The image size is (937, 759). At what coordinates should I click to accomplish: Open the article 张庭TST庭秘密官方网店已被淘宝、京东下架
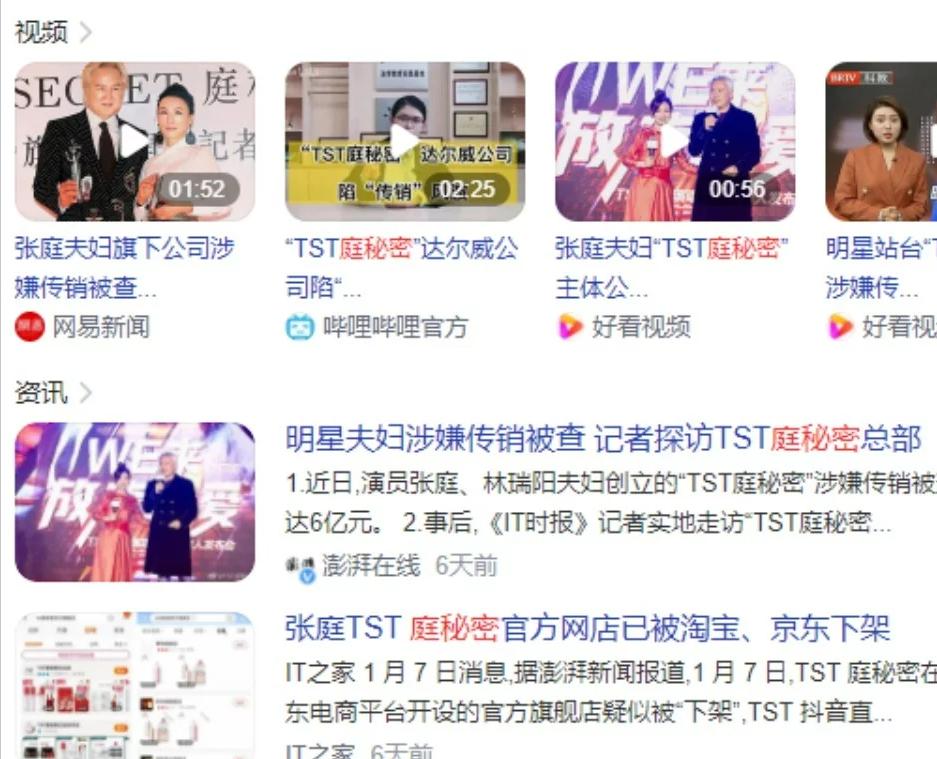pyautogui.click(x=587, y=629)
